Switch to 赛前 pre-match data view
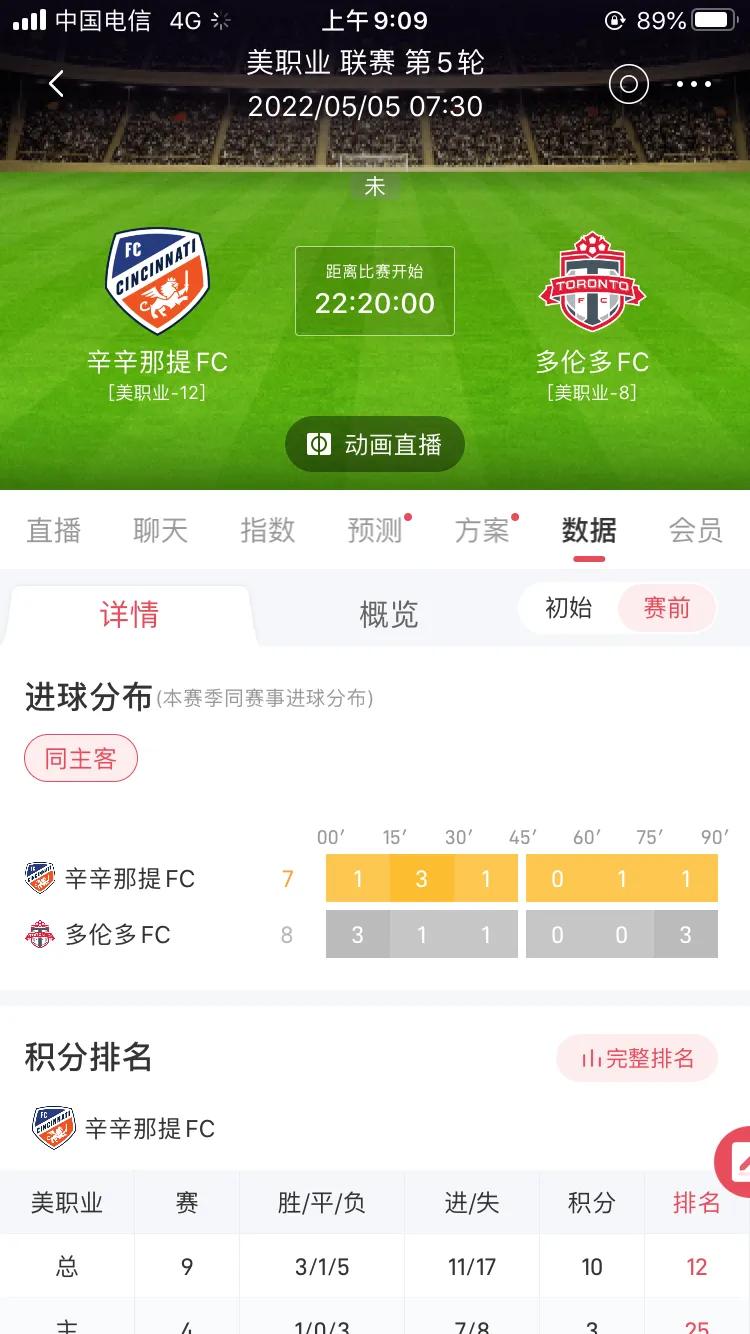The width and height of the screenshot is (750, 1334). point(667,608)
